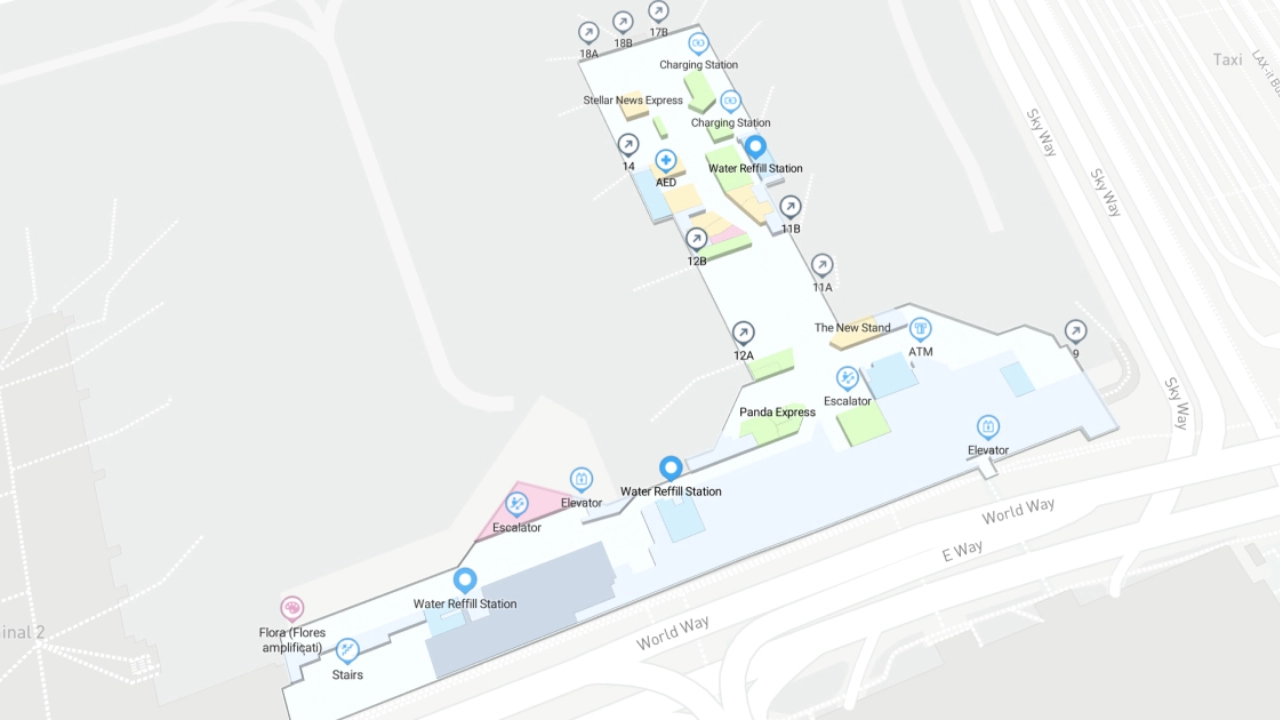1280x720 pixels.
Task: Select the gate 9 marker
Action: [1075, 331]
